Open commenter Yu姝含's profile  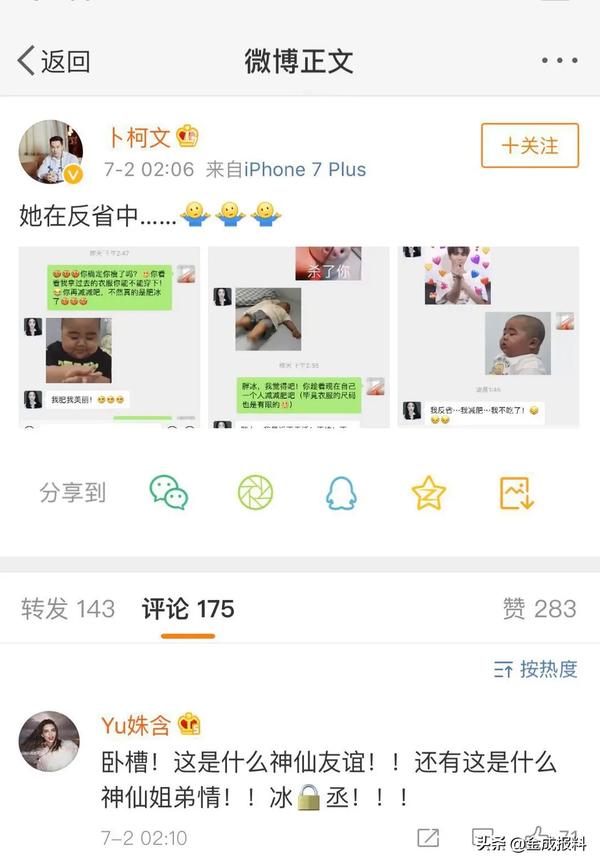(49, 741)
